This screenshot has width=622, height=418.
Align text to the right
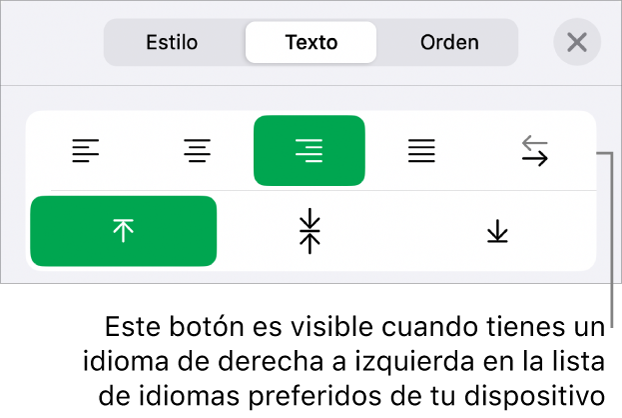click(309, 151)
